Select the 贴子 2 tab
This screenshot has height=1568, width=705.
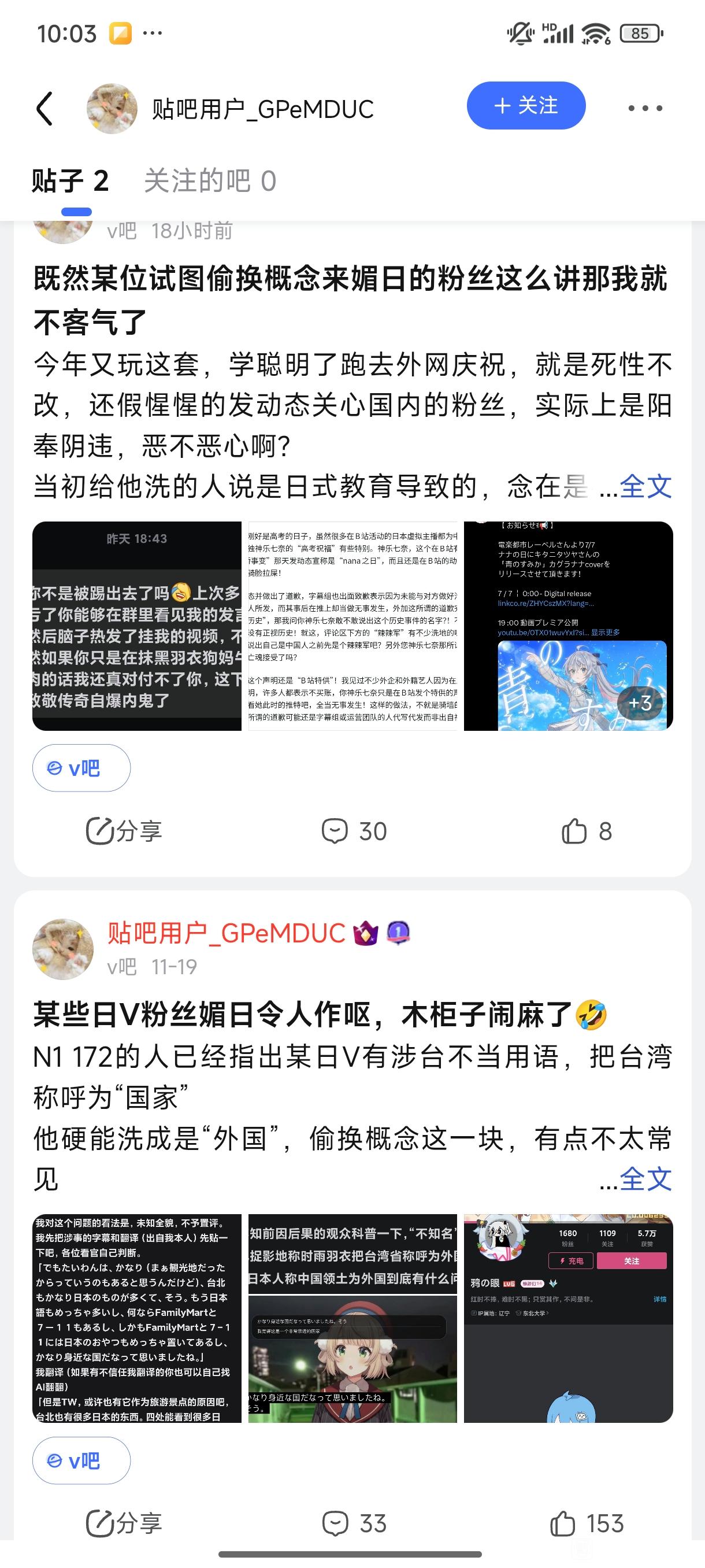[70, 181]
